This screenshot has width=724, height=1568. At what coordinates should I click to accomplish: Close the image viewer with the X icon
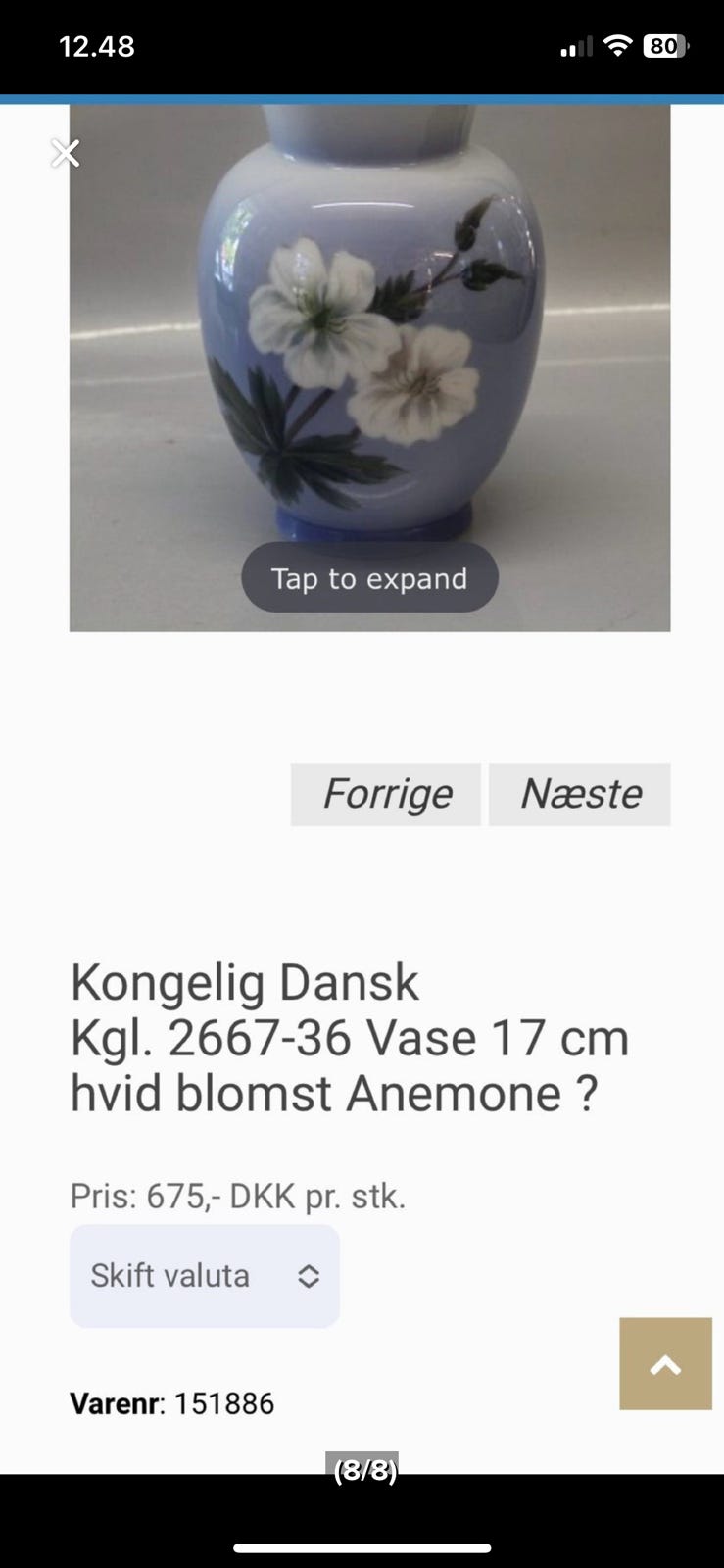pos(66,152)
